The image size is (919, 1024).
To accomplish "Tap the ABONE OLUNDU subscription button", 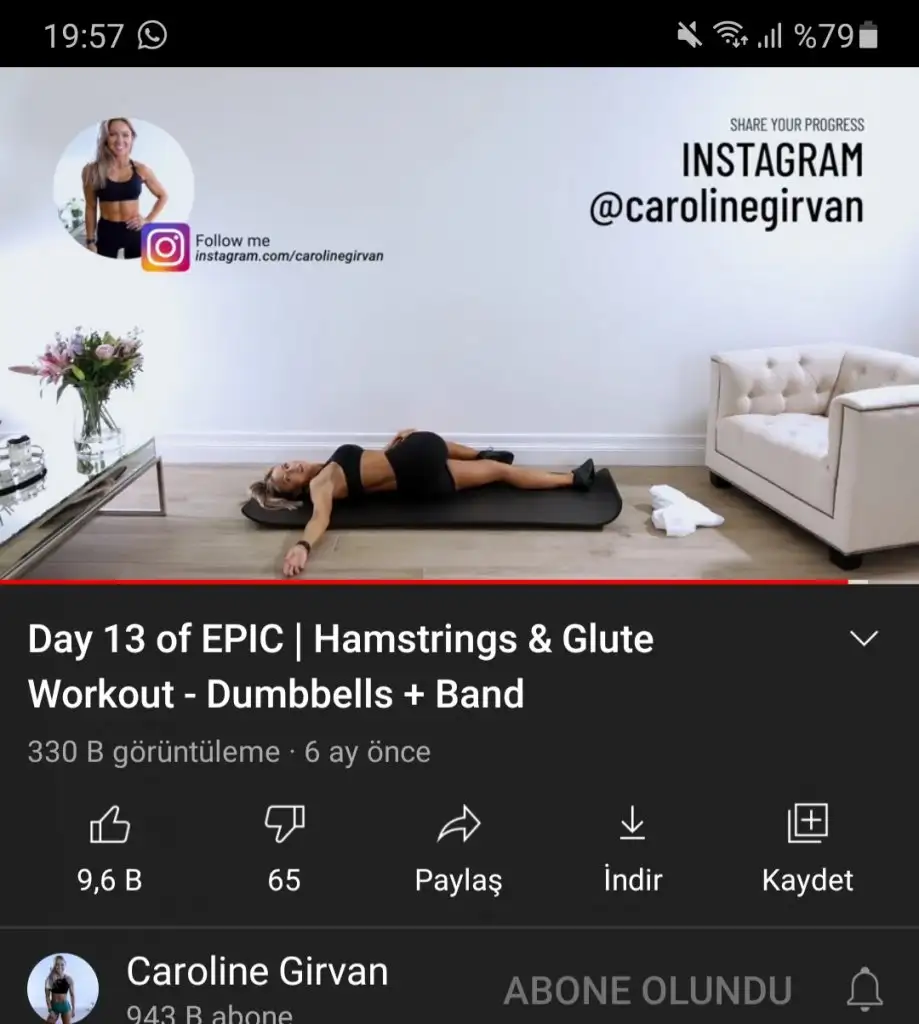I will click(647, 991).
